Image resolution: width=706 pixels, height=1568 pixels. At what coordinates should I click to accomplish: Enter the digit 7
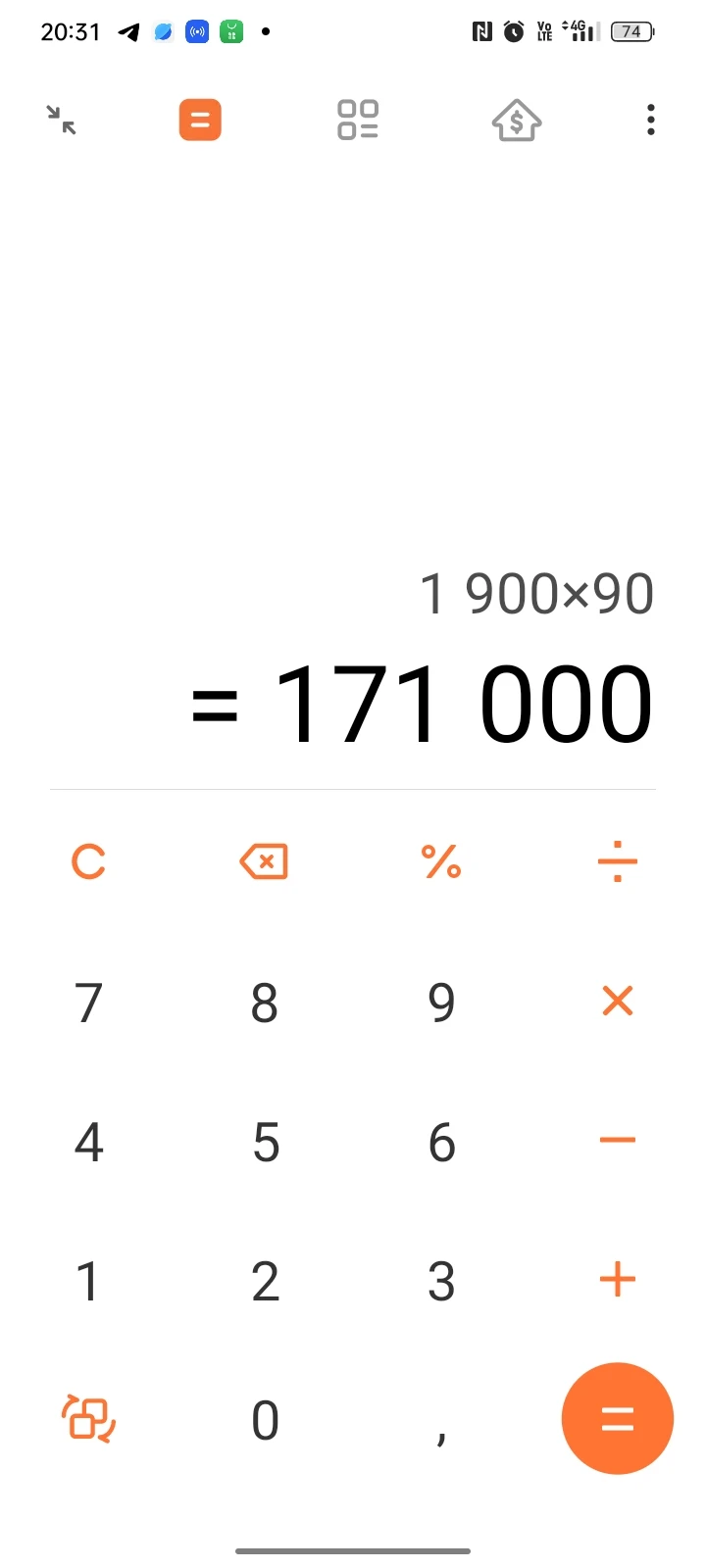pos(88,1003)
